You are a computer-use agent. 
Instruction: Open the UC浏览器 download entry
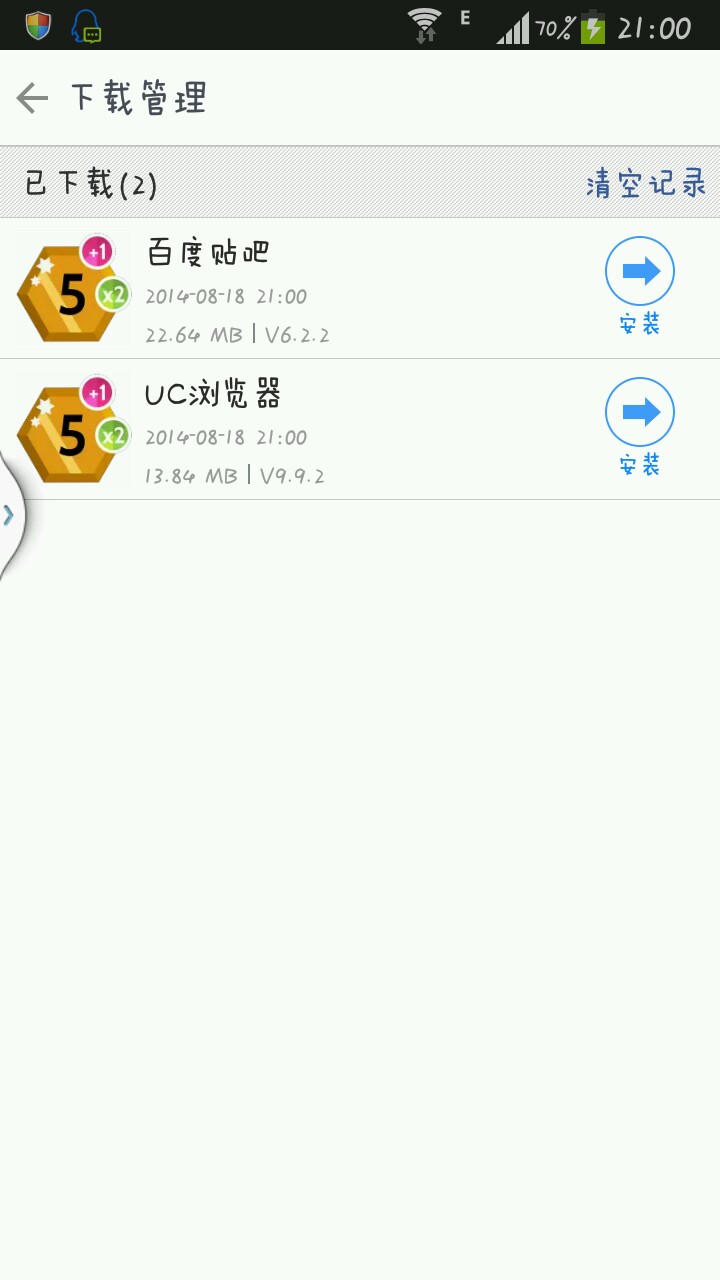point(300,430)
